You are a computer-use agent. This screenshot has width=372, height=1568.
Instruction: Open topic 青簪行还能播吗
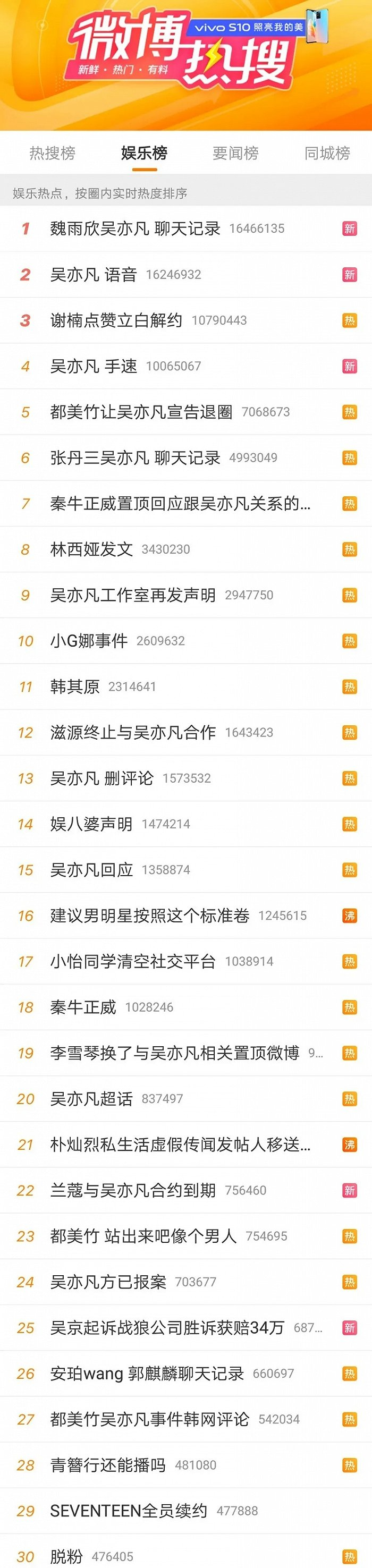click(185, 1464)
